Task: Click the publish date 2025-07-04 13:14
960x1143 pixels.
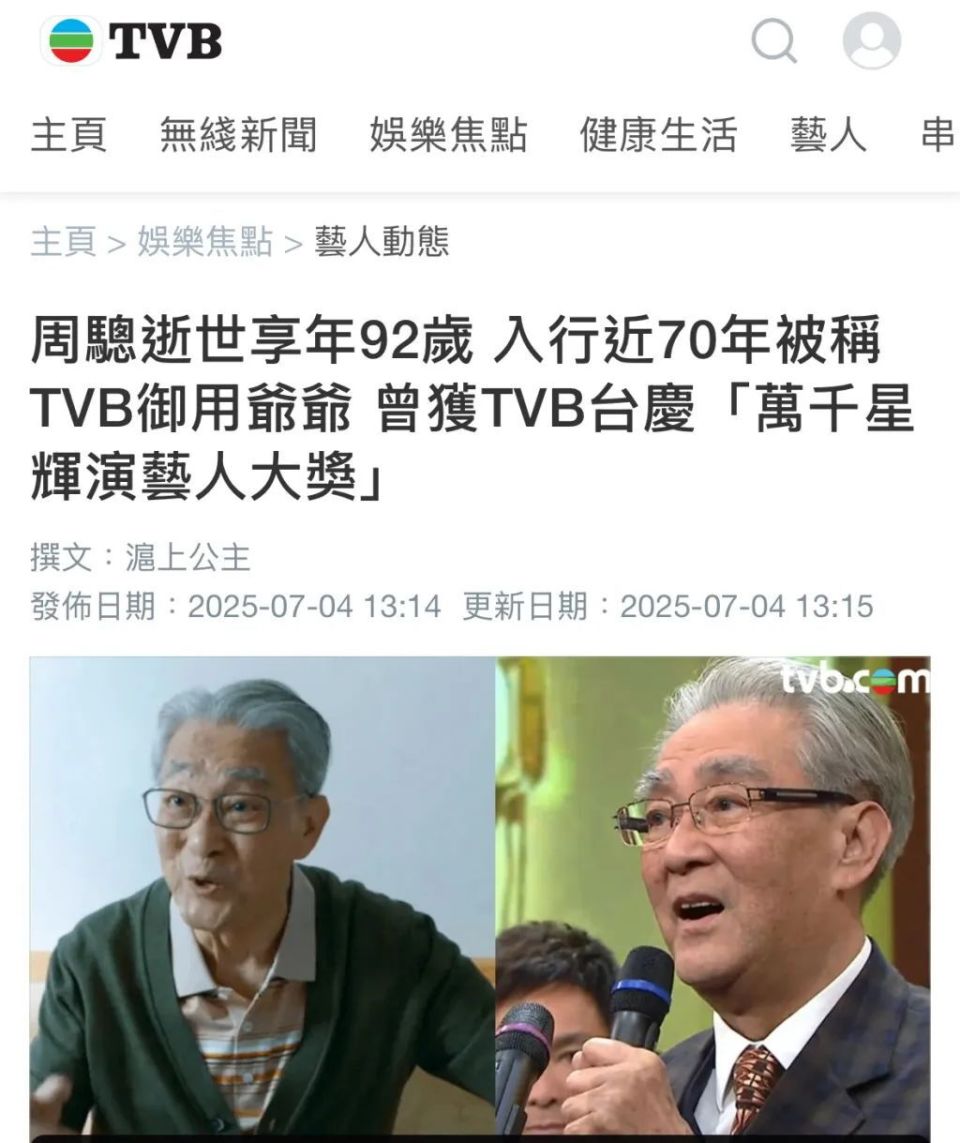Action: pyautogui.click(x=310, y=604)
